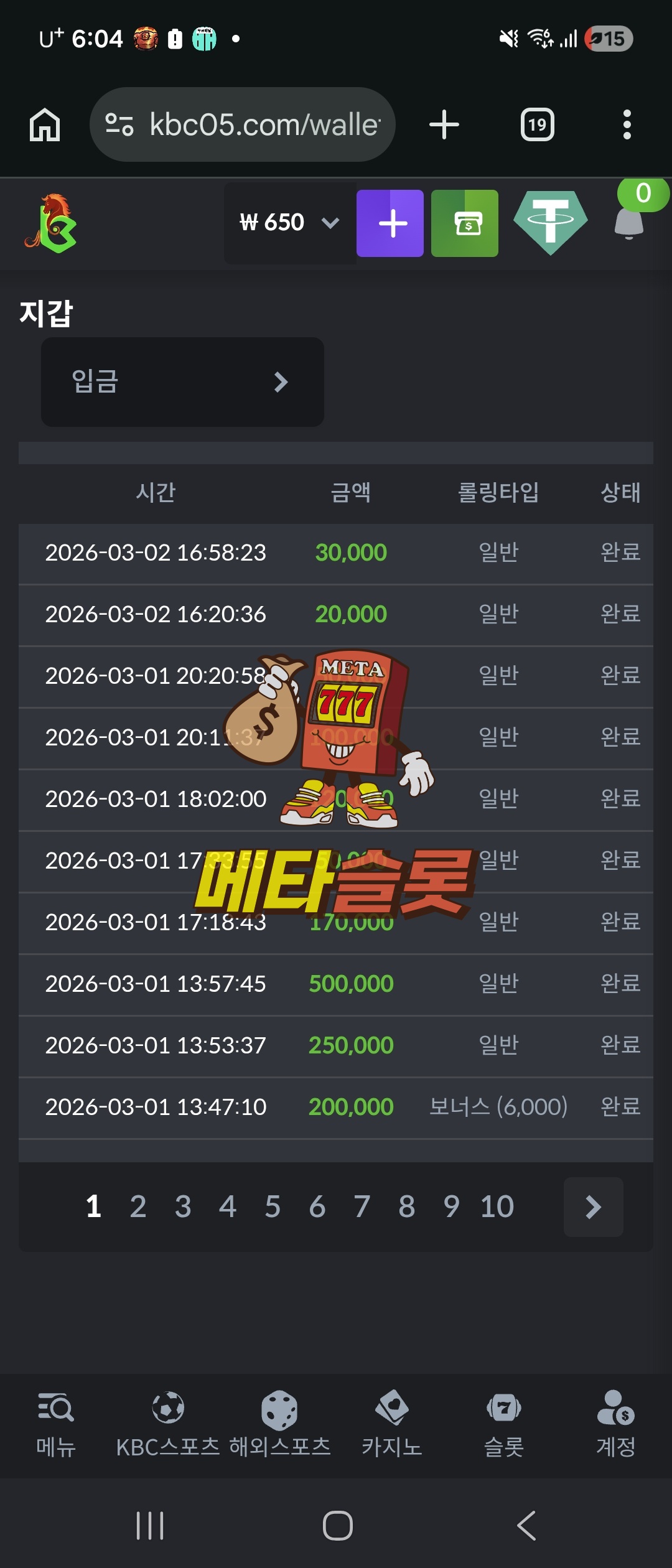Screen dimensions: 672x1568
Task: Go to page 2 of deposits
Action: coord(138,1206)
